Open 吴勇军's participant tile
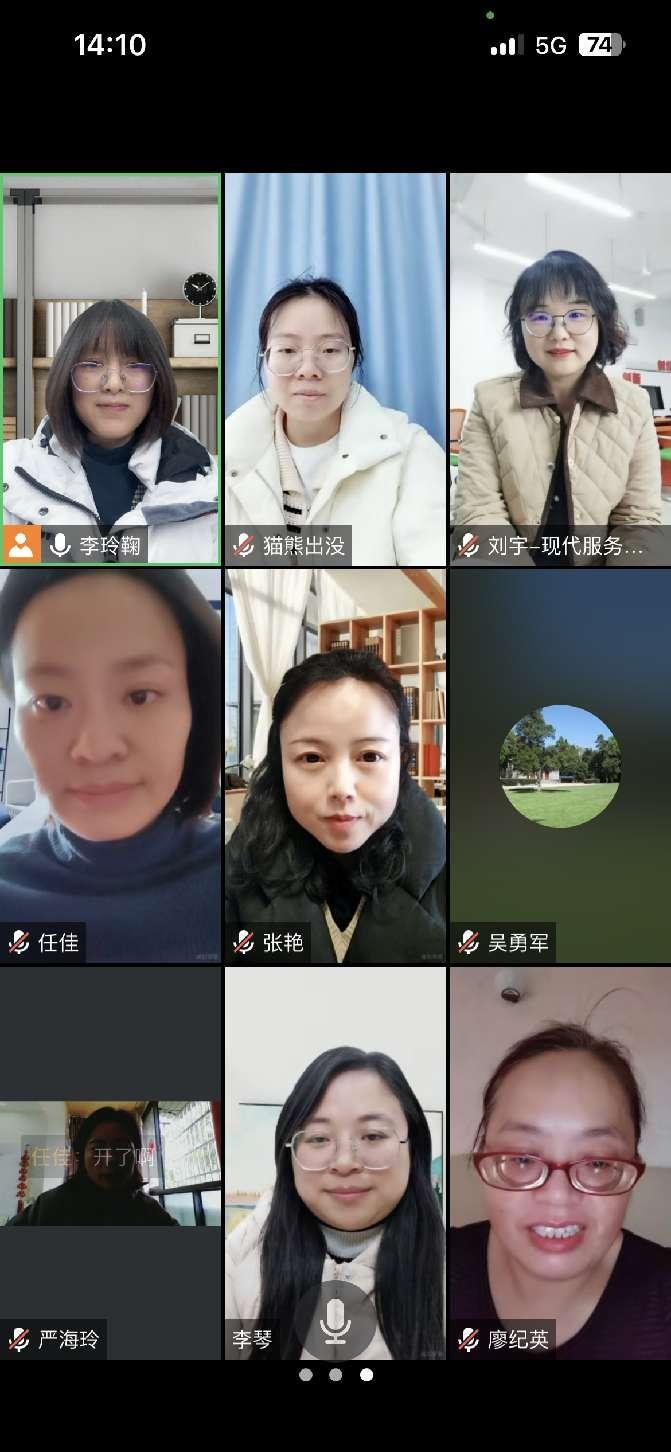This screenshot has width=671, height=1452. pyautogui.click(x=560, y=765)
